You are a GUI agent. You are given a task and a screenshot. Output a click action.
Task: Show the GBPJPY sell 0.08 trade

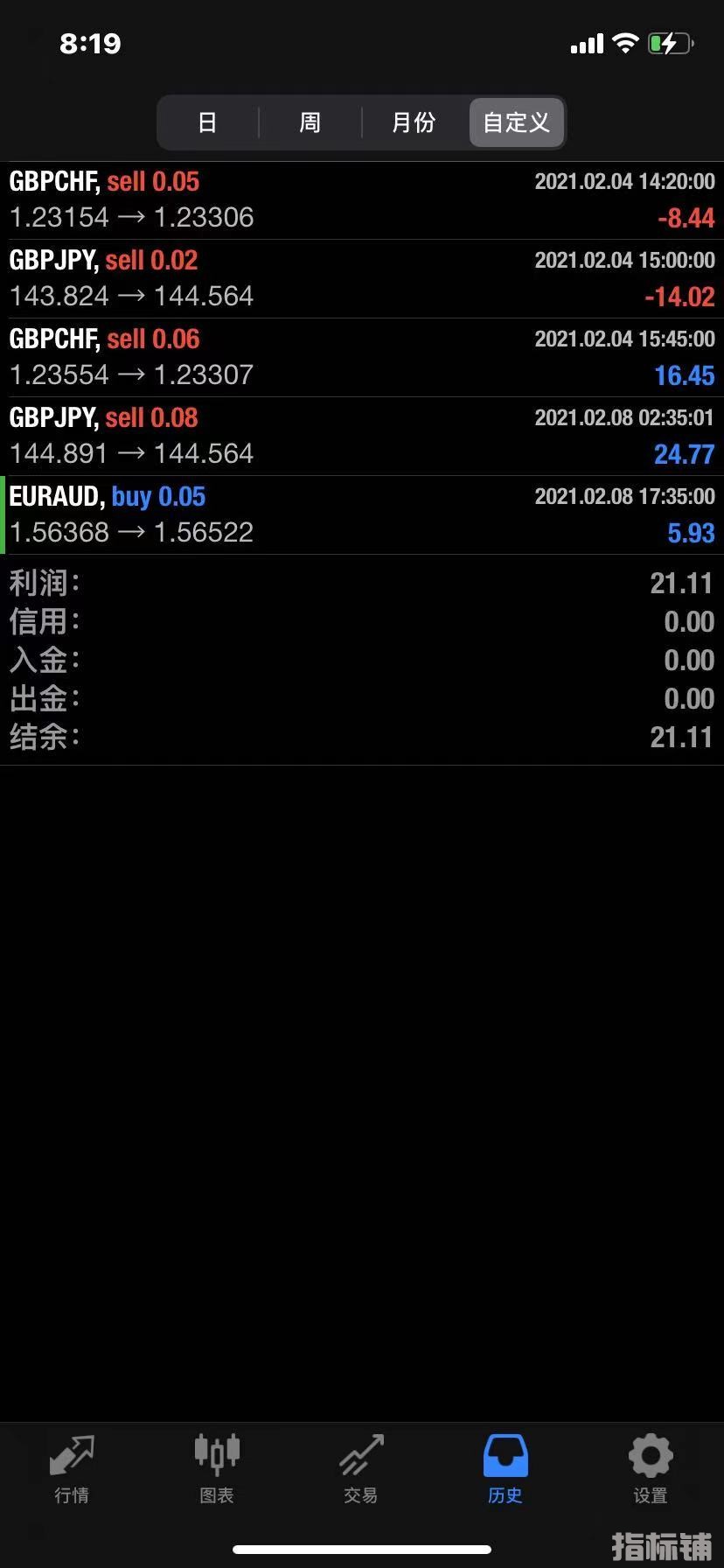tap(362, 437)
